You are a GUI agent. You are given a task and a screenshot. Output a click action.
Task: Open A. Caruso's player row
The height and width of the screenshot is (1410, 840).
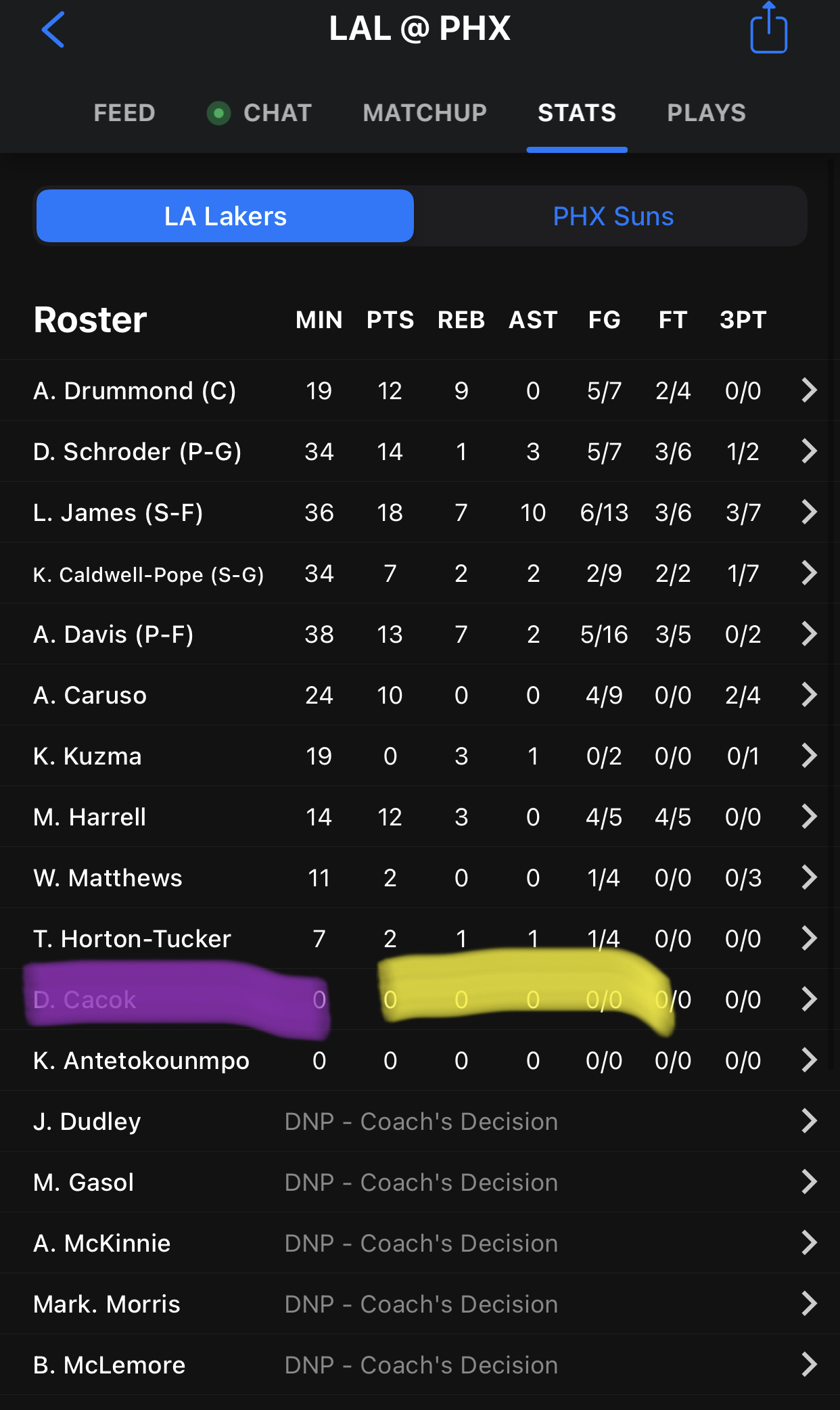coord(420,695)
